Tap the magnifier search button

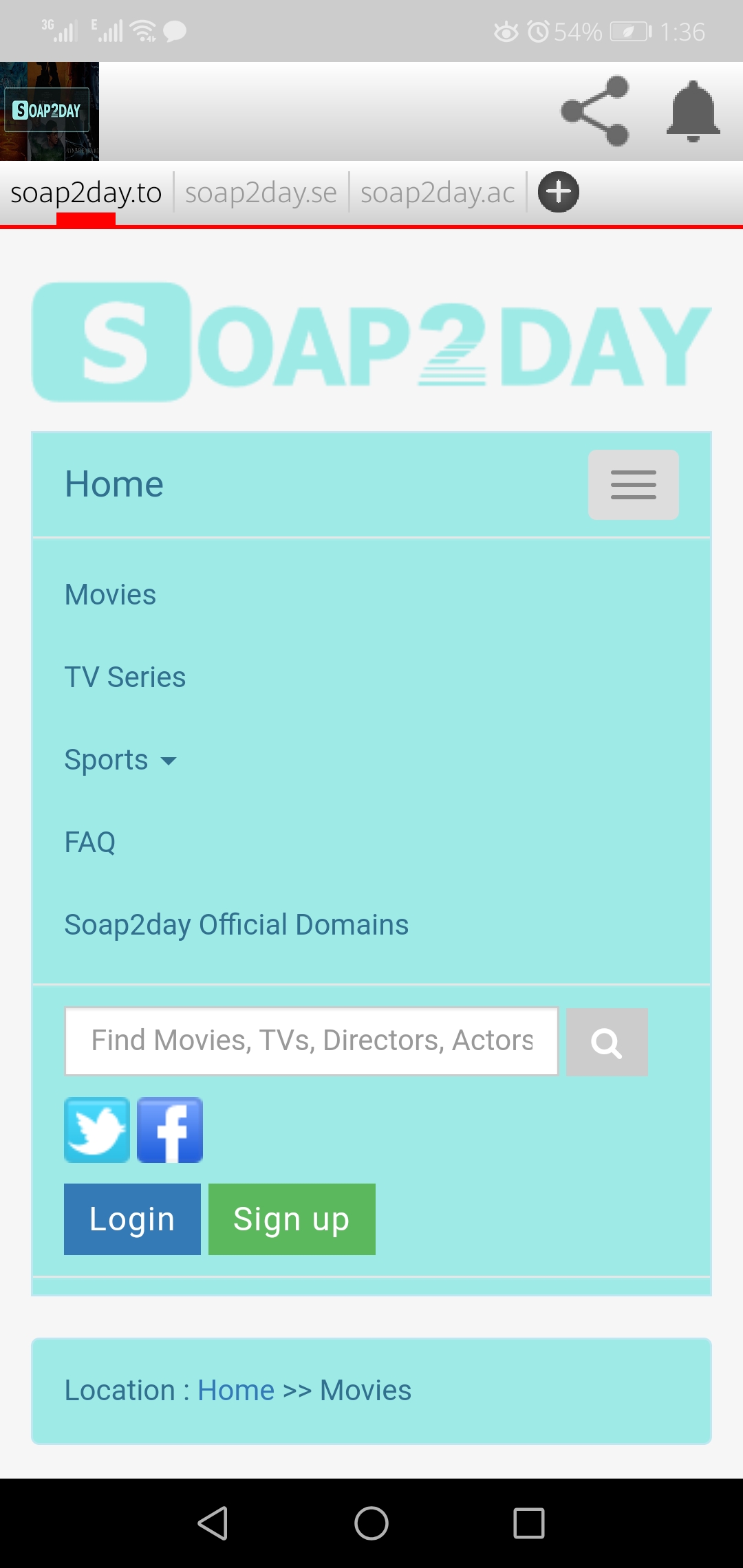pyautogui.click(x=607, y=1042)
